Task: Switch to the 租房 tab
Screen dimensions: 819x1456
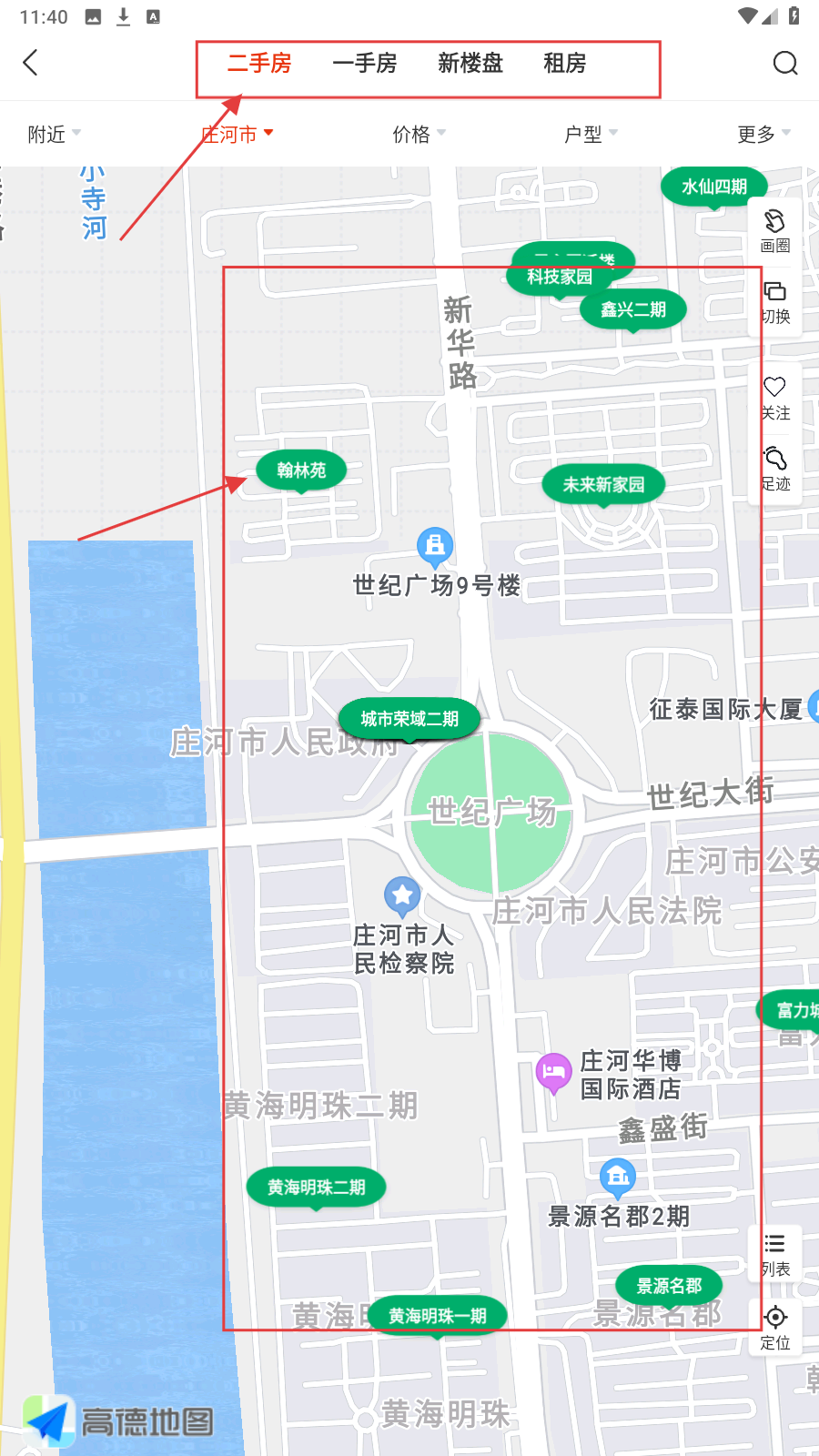Action: tap(564, 64)
